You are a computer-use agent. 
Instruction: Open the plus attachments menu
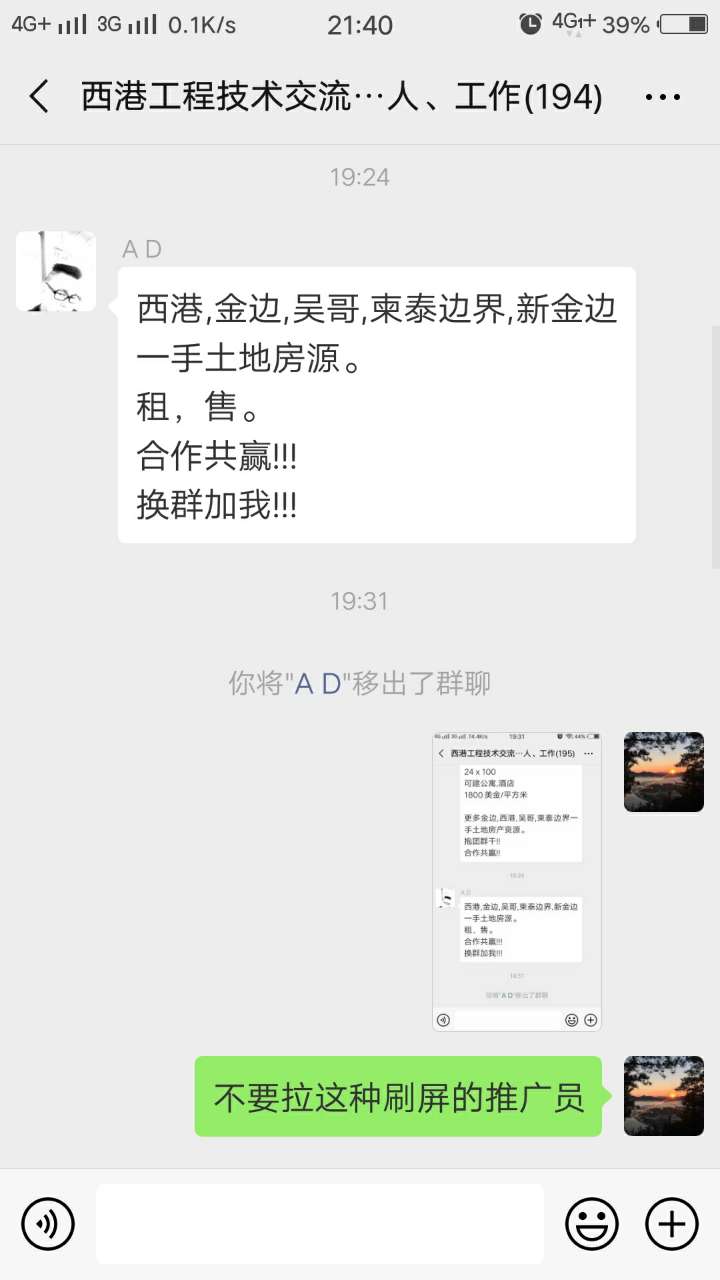671,1223
